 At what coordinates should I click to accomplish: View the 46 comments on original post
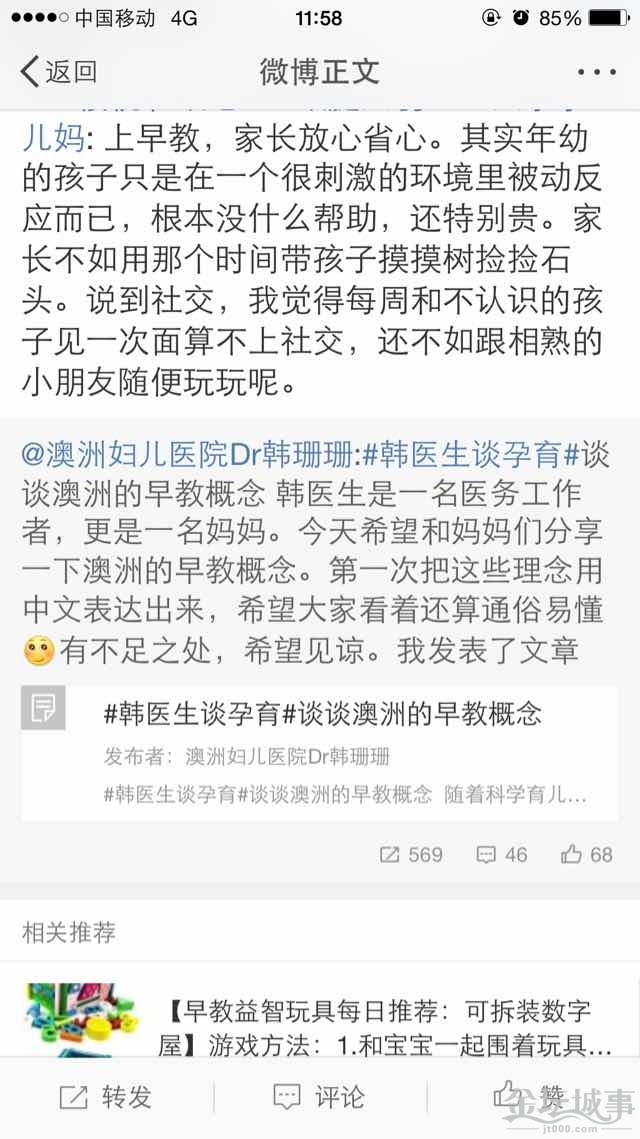pos(502,854)
